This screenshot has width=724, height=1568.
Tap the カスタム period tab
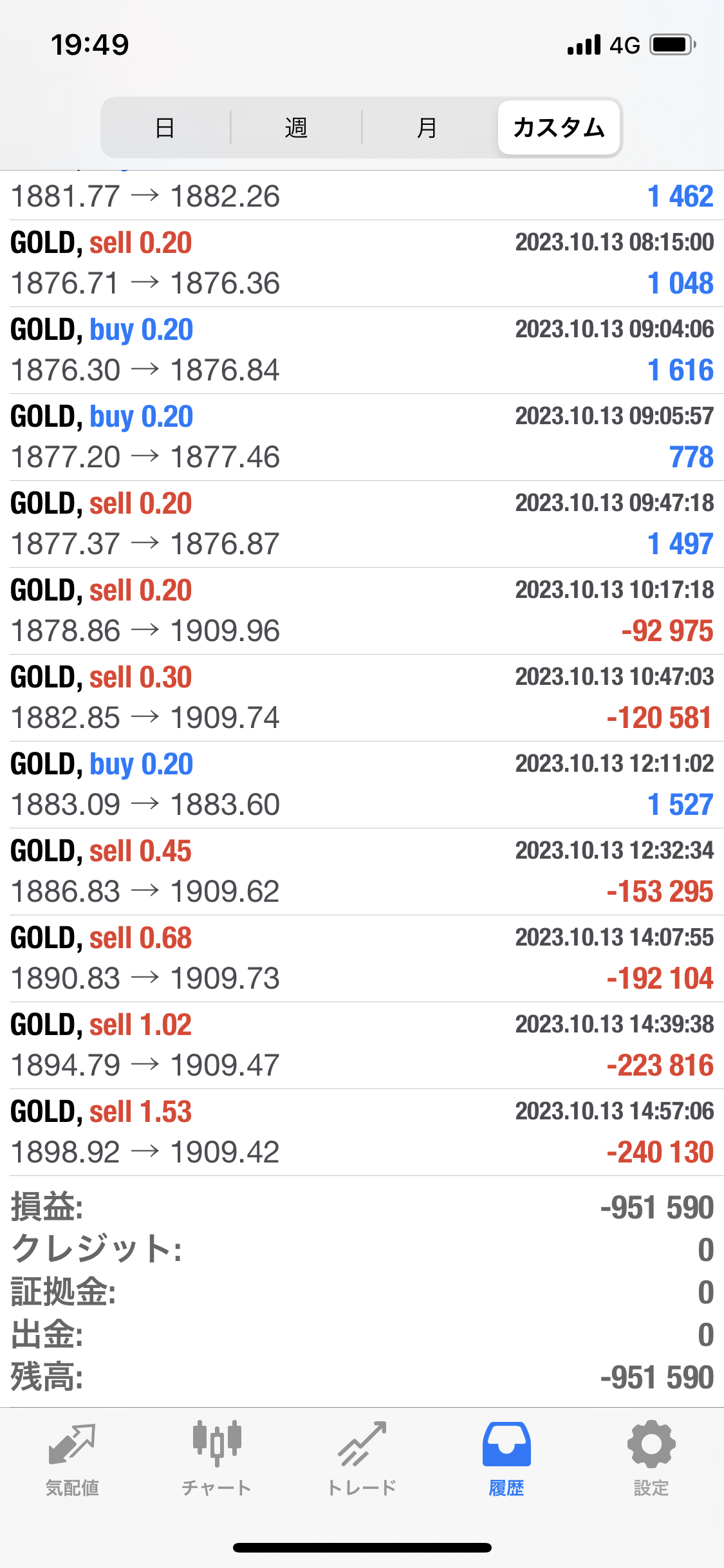pyautogui.click(x=559, y=127)
